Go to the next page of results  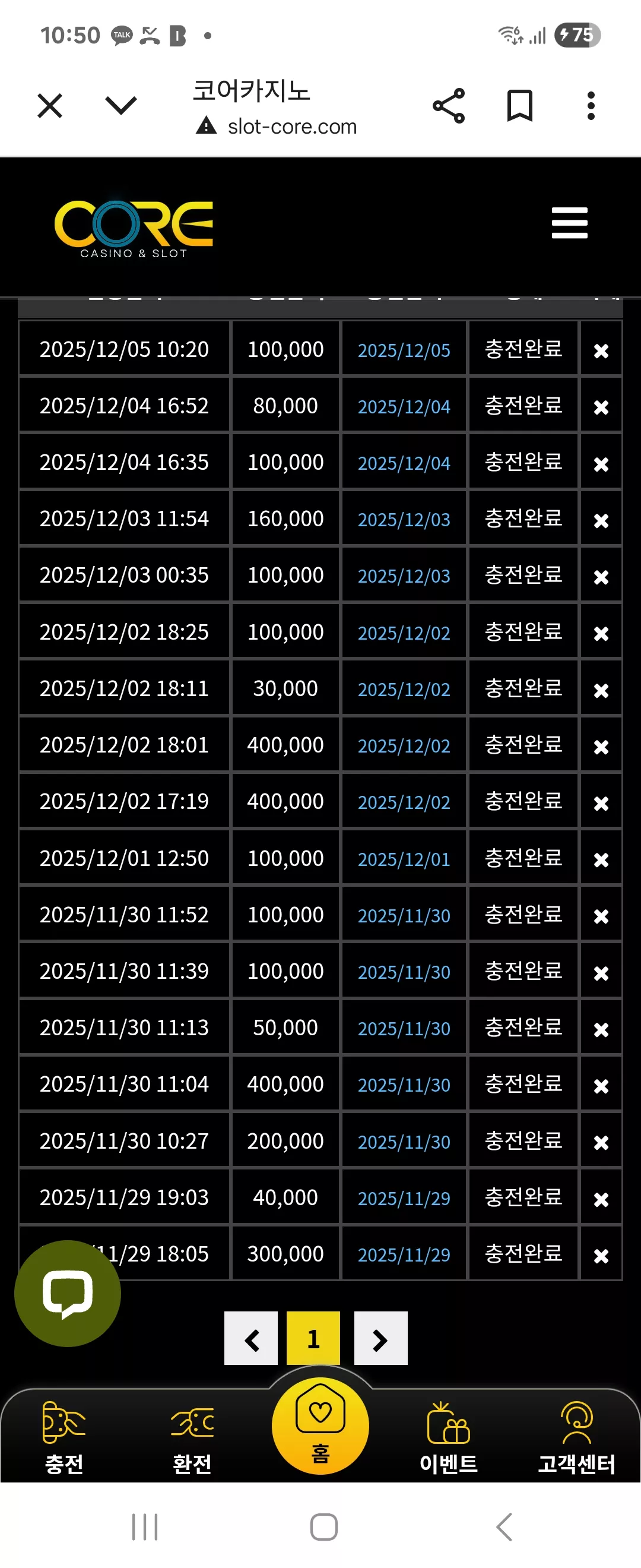(380, 1338)
